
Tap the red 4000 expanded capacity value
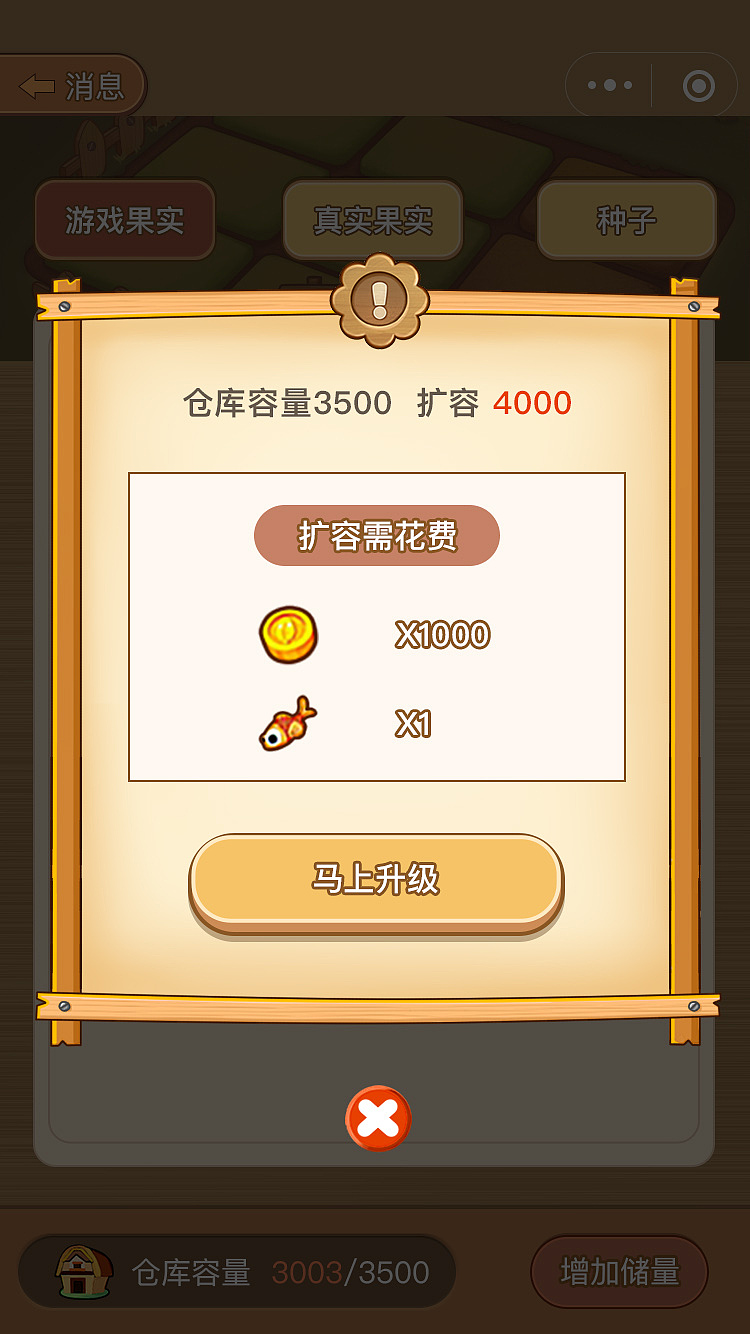(x=533, y=403)
